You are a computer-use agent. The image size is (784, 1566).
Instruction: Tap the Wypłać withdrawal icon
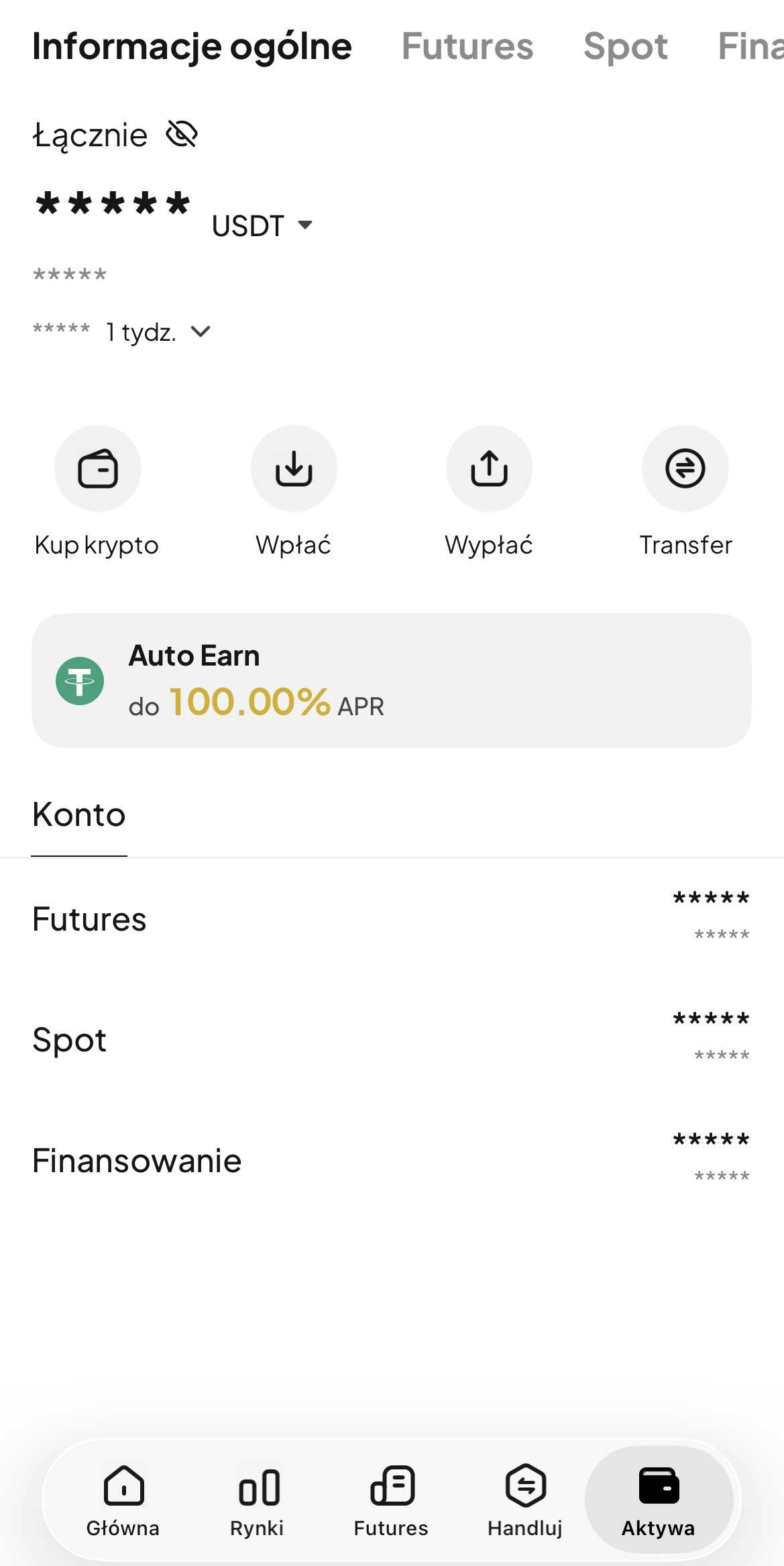[x=489, y=468]
